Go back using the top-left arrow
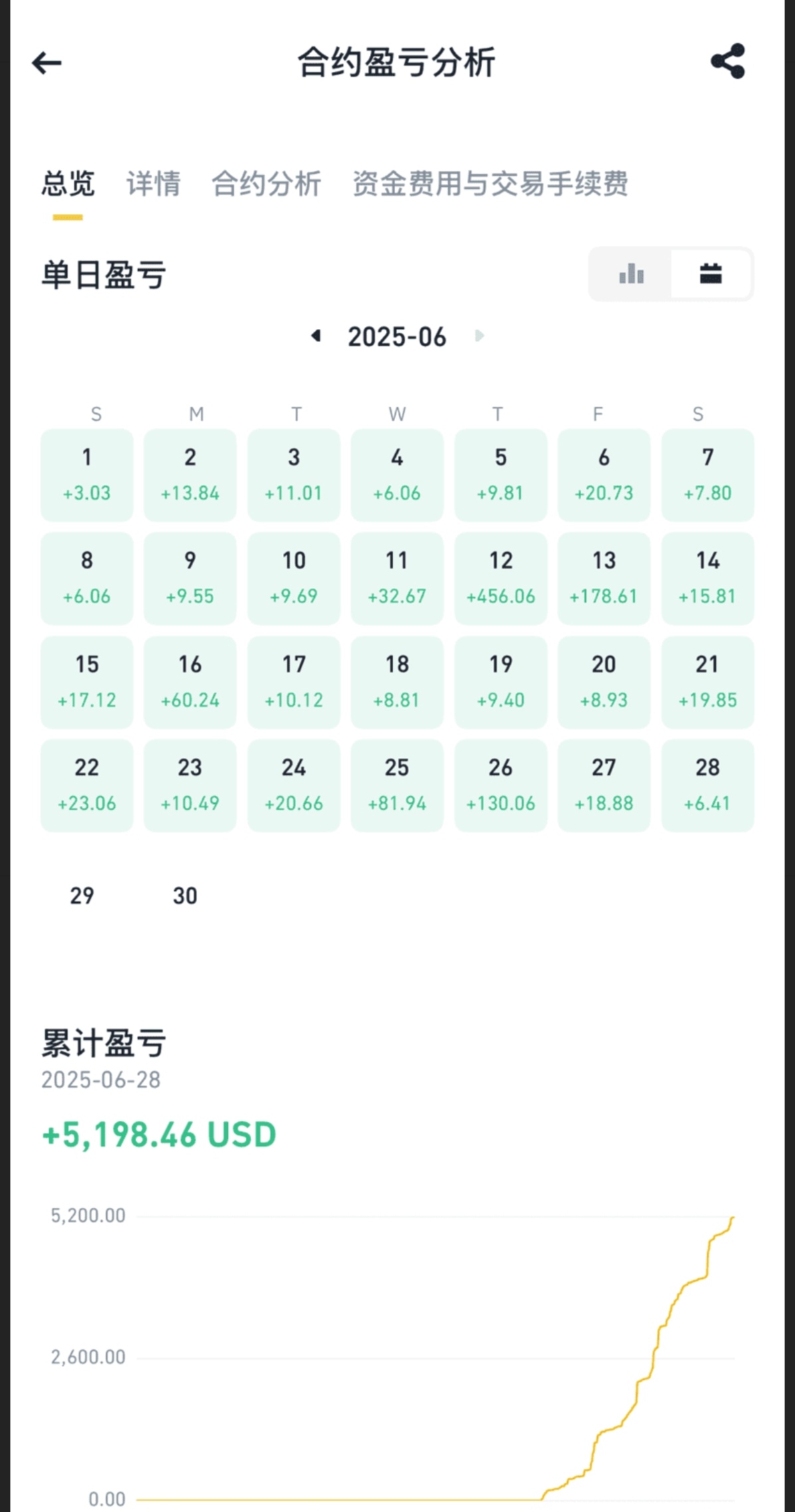Image resolution: width=795 pixels, height=1512 pixels. (46, 63)
